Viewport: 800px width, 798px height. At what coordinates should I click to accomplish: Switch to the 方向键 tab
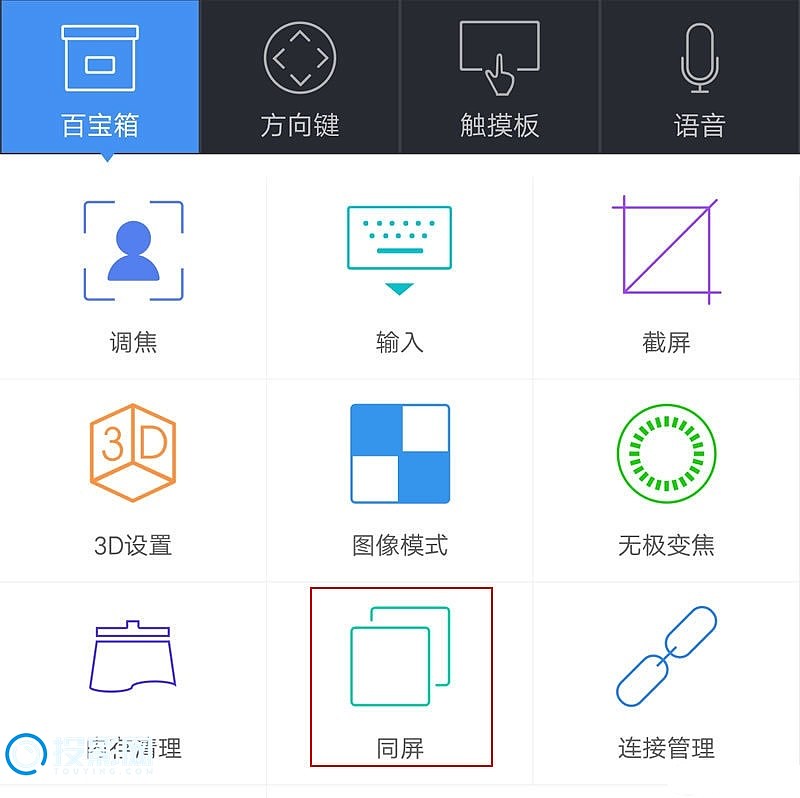click(x=300, y=77)
